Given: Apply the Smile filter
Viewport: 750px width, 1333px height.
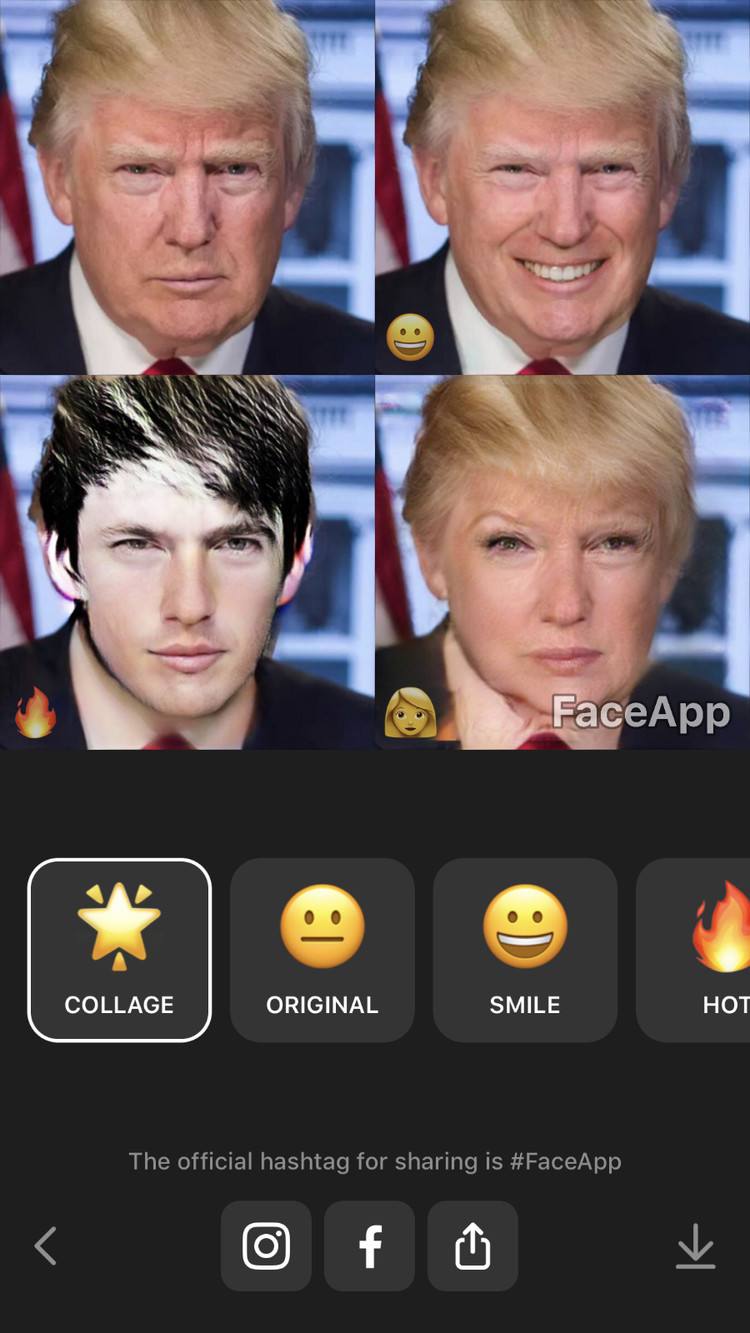Looking at the screenshot, I should pos(525,950).
